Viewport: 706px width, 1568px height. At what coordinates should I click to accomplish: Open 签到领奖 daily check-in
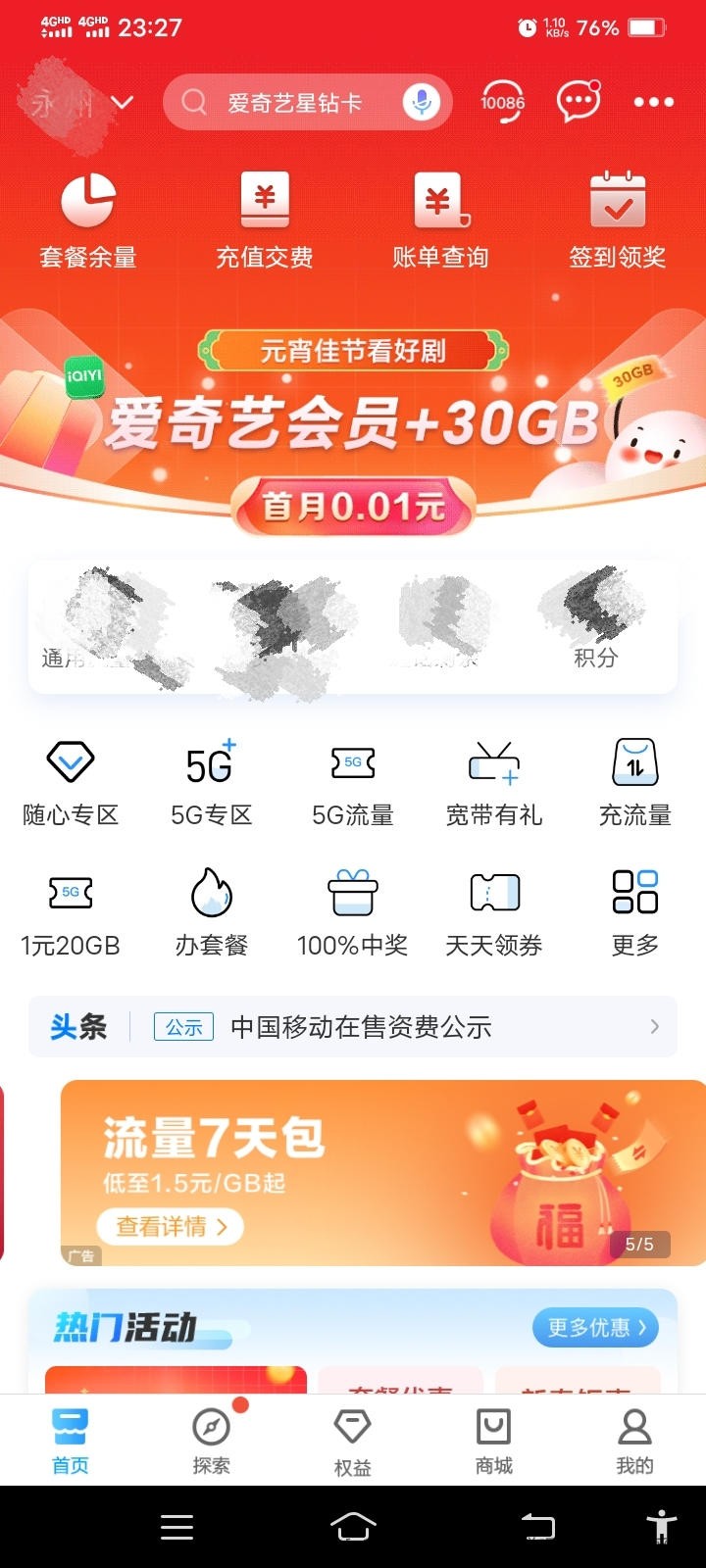coord(618,220)
